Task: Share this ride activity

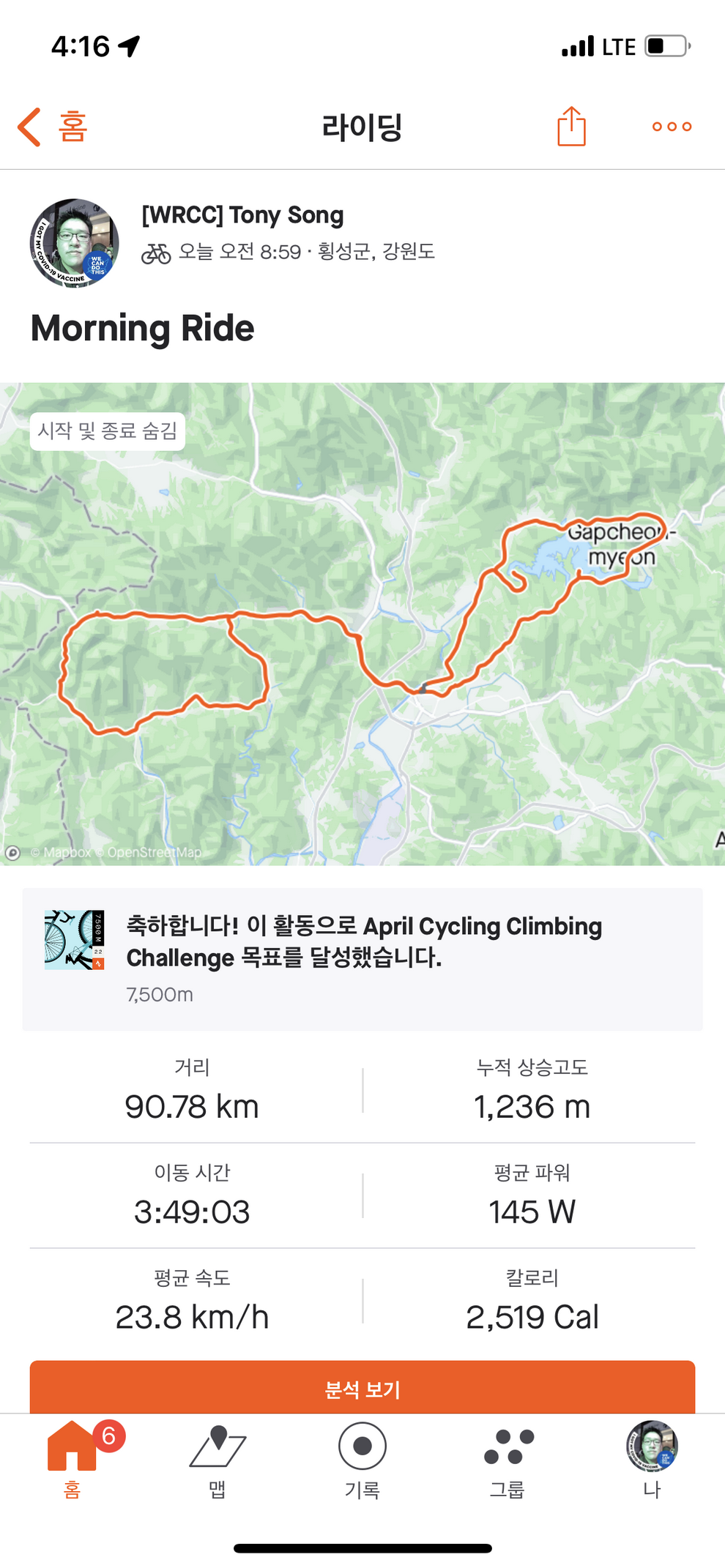Action: 571,127
